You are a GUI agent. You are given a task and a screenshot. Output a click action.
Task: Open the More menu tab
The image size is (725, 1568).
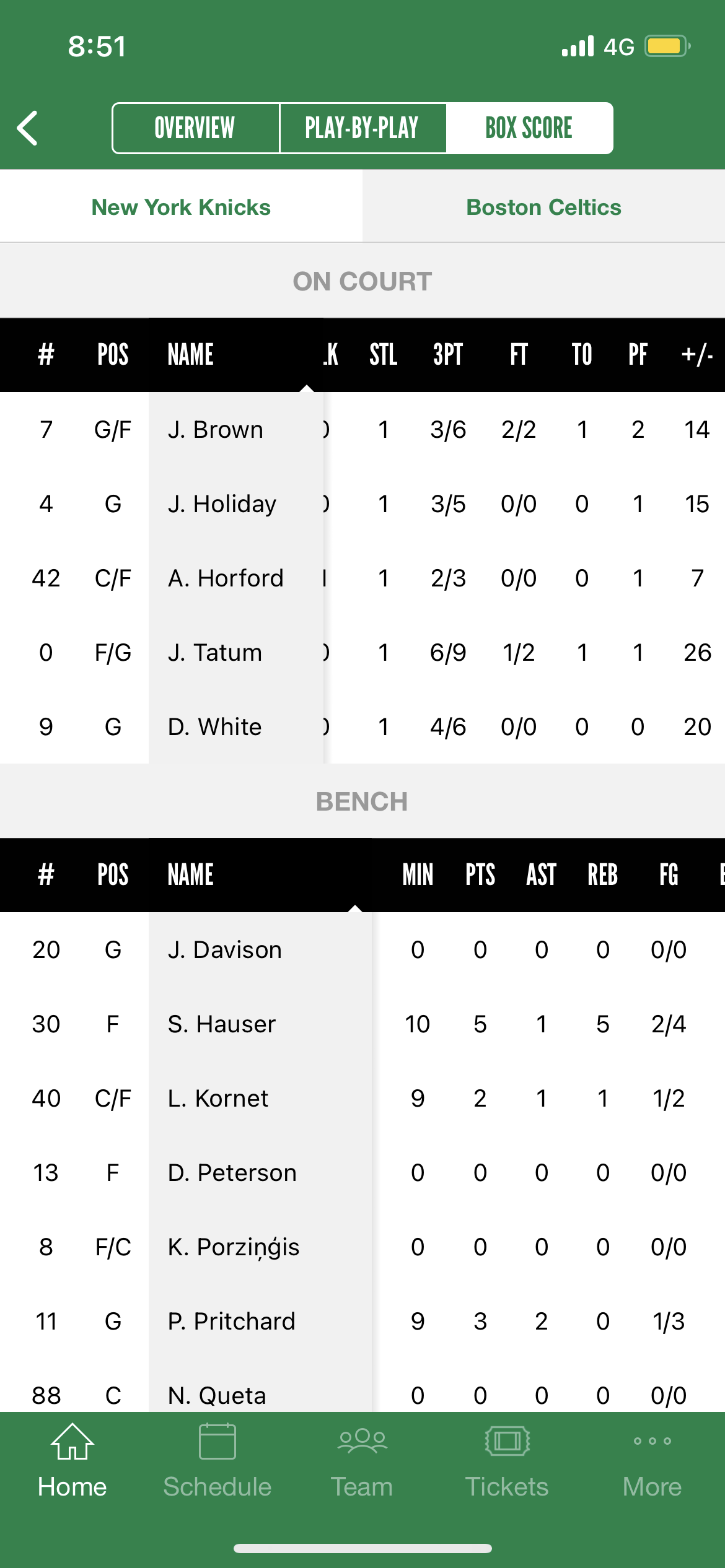click(x=652, y=1461)
